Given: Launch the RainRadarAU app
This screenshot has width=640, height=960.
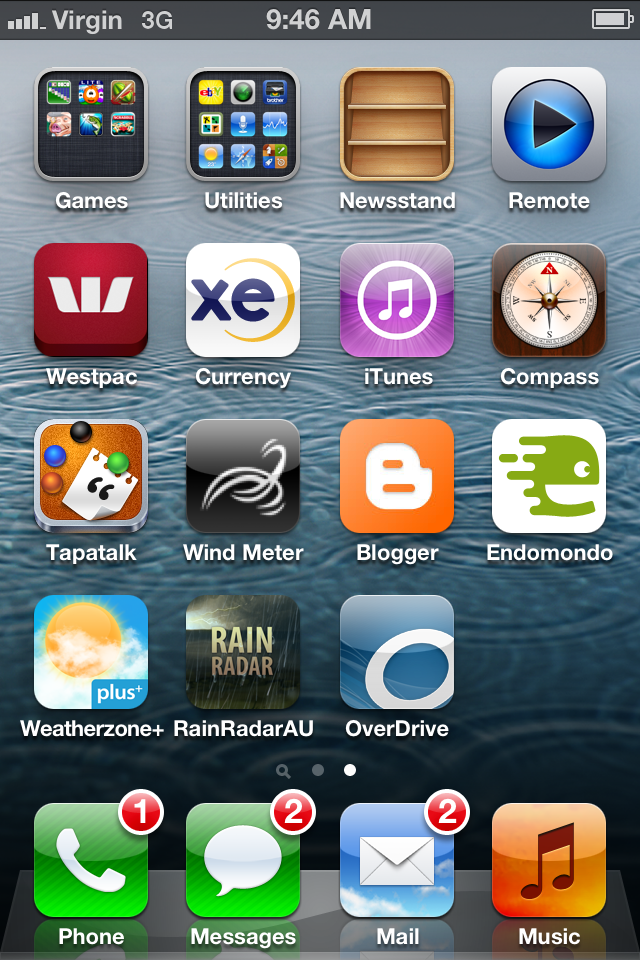Looking at the screenshot, I should pos(243,652).
